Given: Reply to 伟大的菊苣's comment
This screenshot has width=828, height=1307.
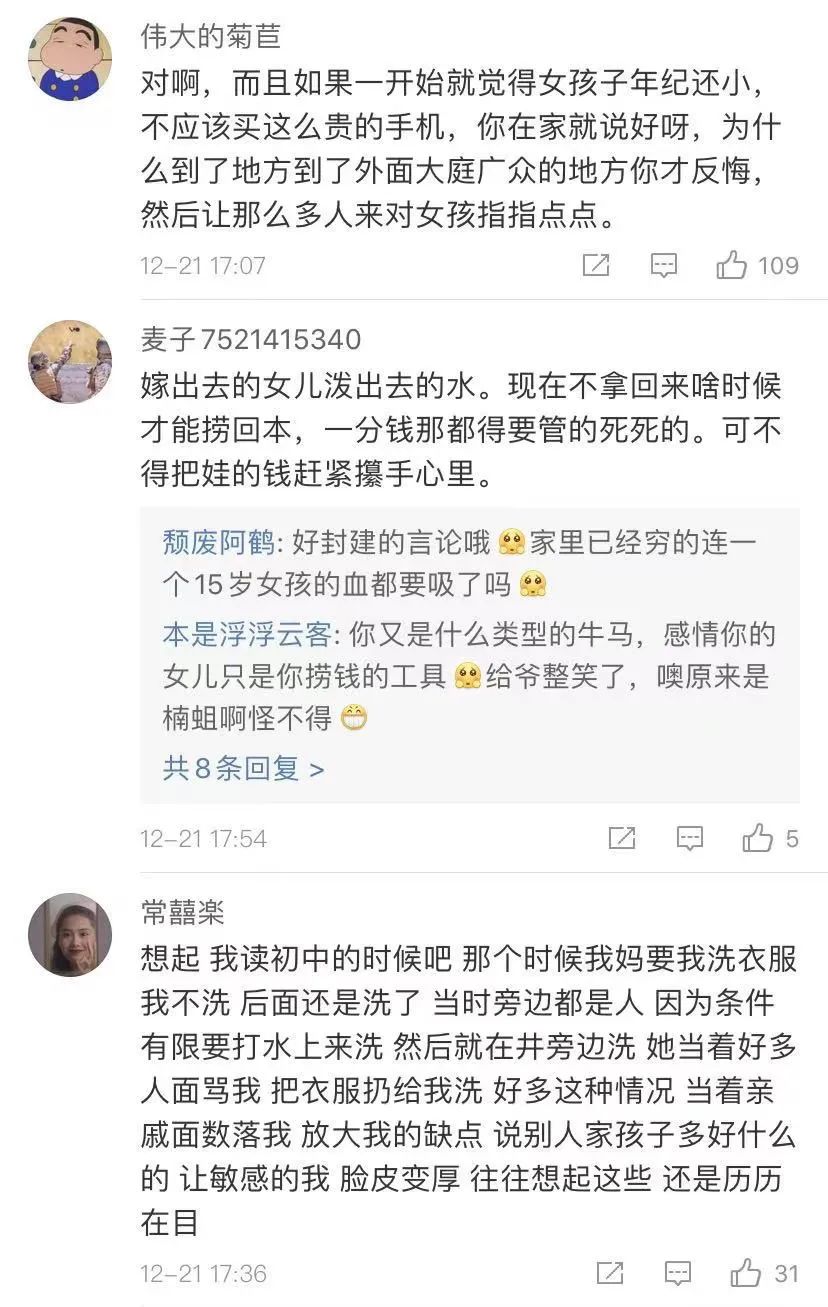Looking at the screenshot, I should point(663,265).
